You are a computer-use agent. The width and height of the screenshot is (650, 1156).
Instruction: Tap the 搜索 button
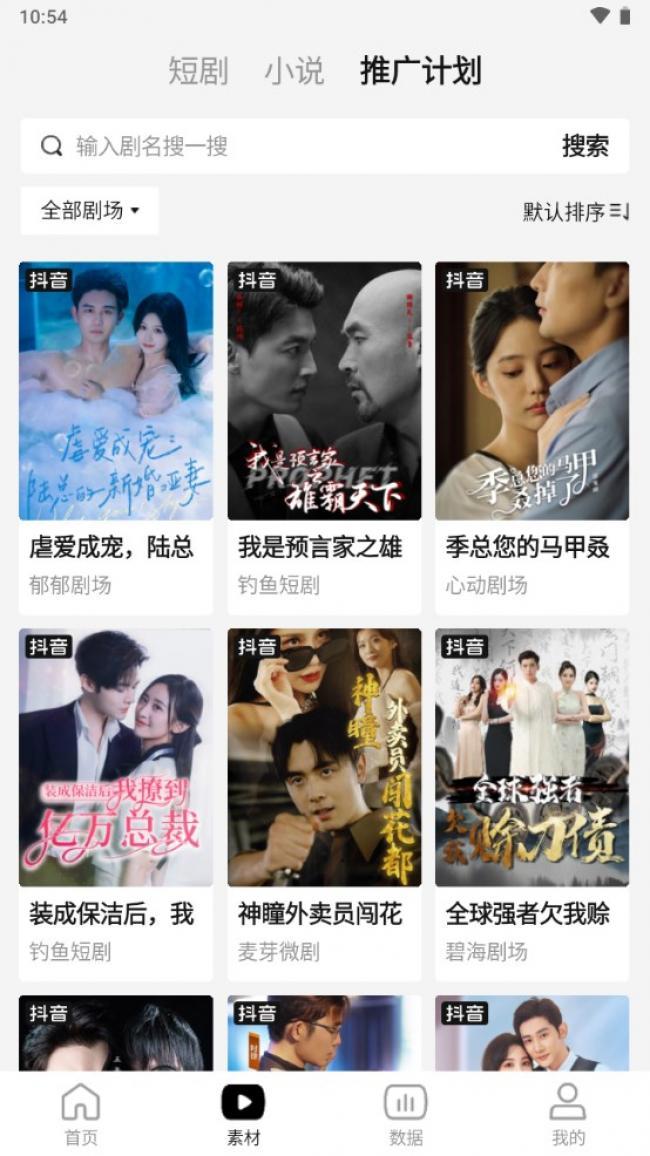click(x=585, y=146)
